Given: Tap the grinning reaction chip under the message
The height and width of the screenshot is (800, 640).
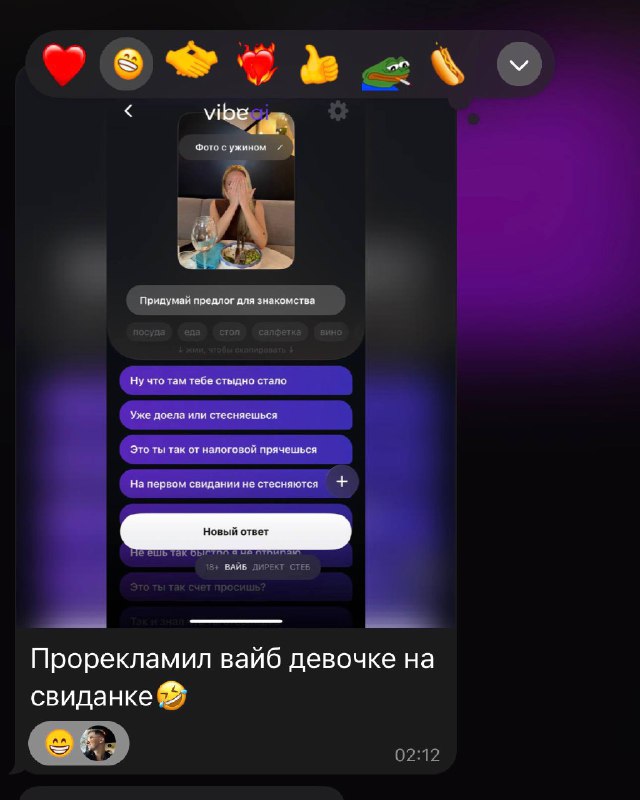Looking at the screenshot, I should [x=60, y=744].
